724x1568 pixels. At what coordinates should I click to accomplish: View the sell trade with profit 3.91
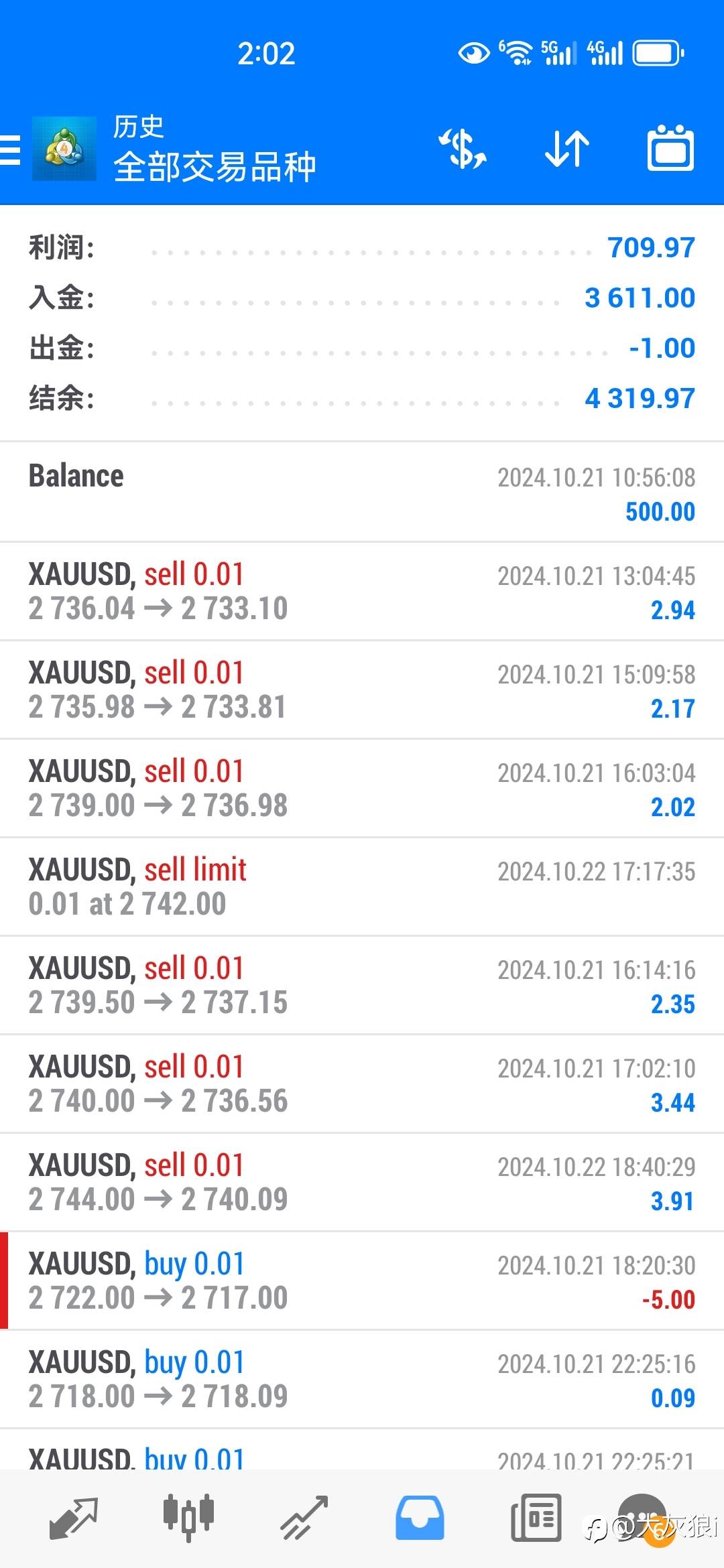(x=362, y=1183)
